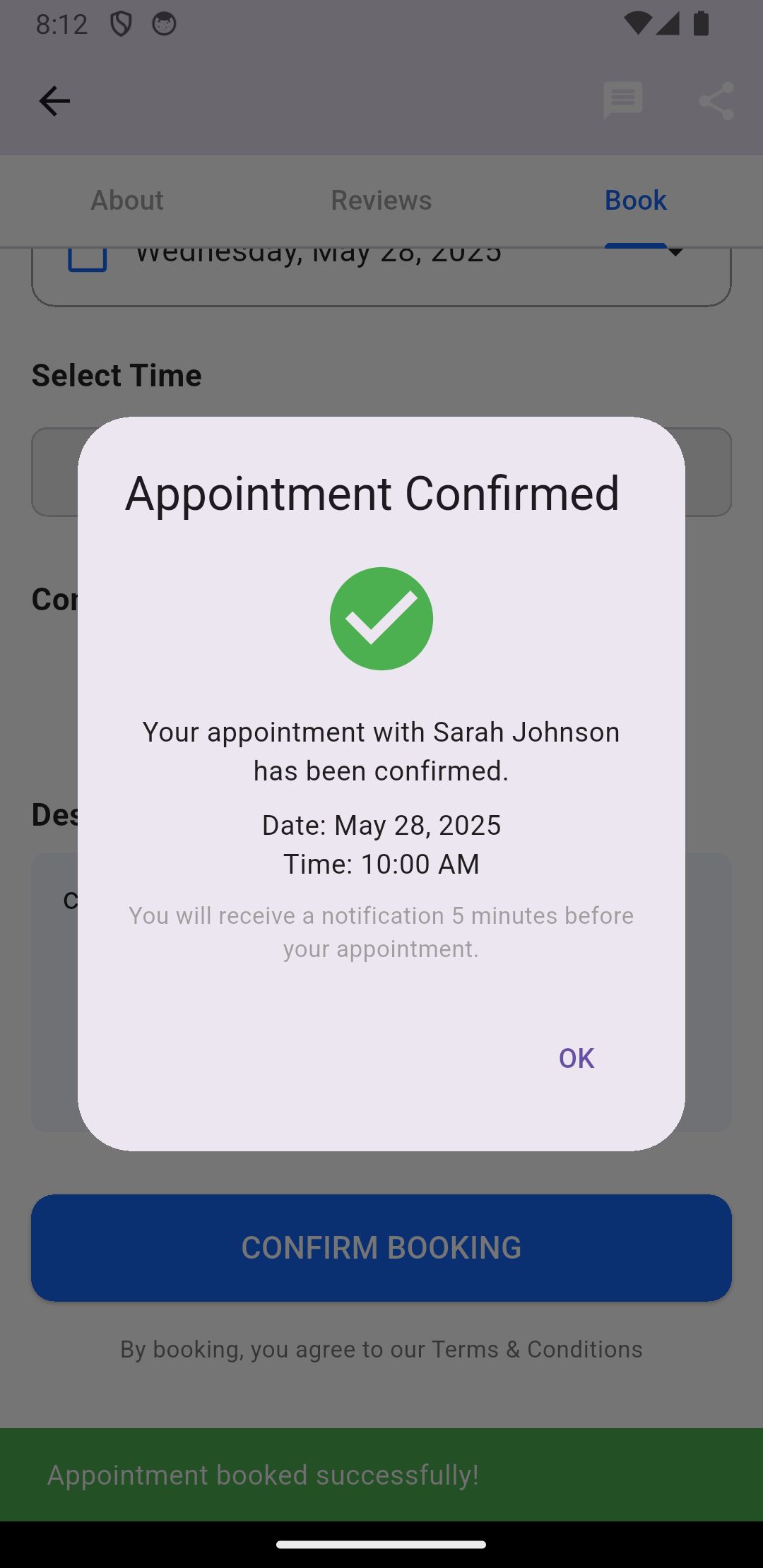Screen dimensions: 763x1568
Task: Switch to the Reviews tab
Action: (381, 201)
